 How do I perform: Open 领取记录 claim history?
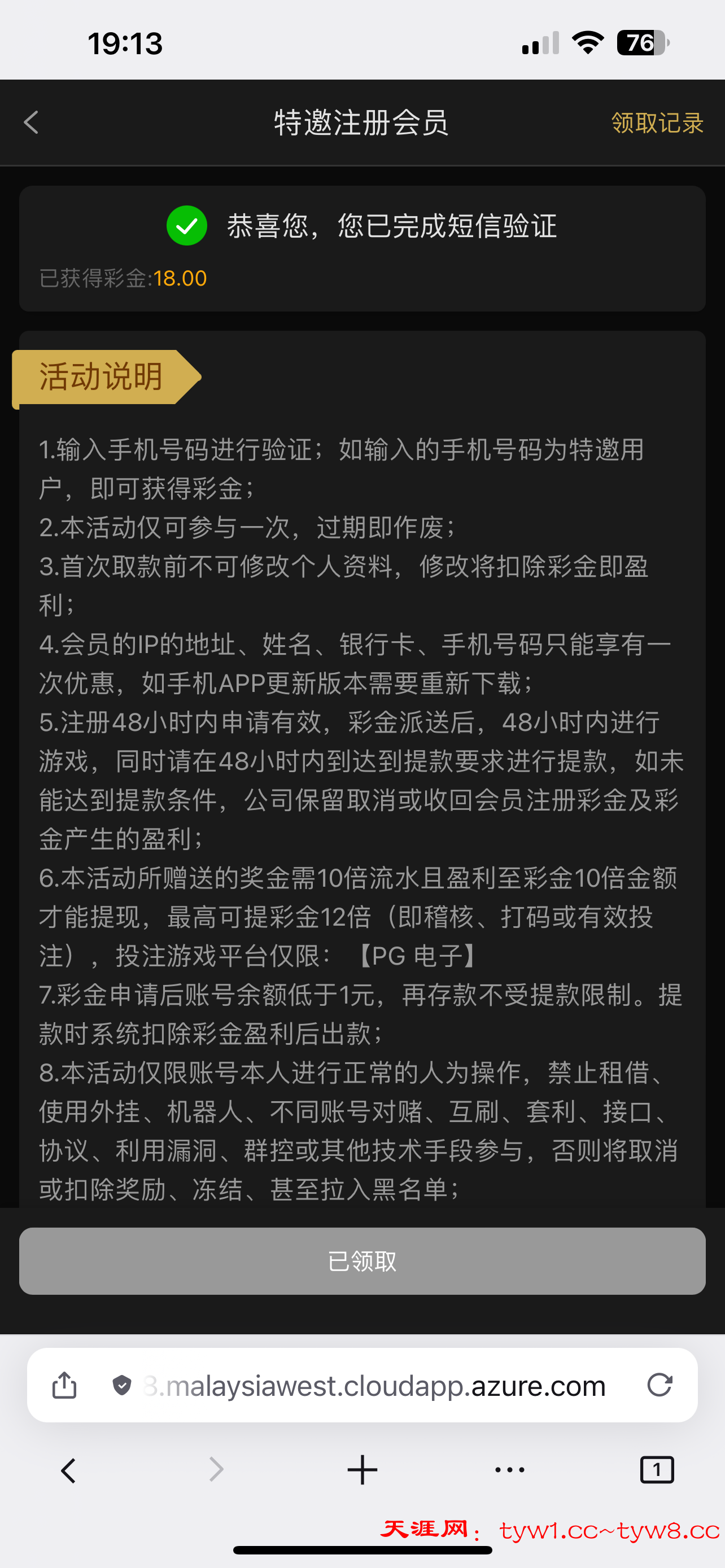pyautogui.click(x=657, y=123)
